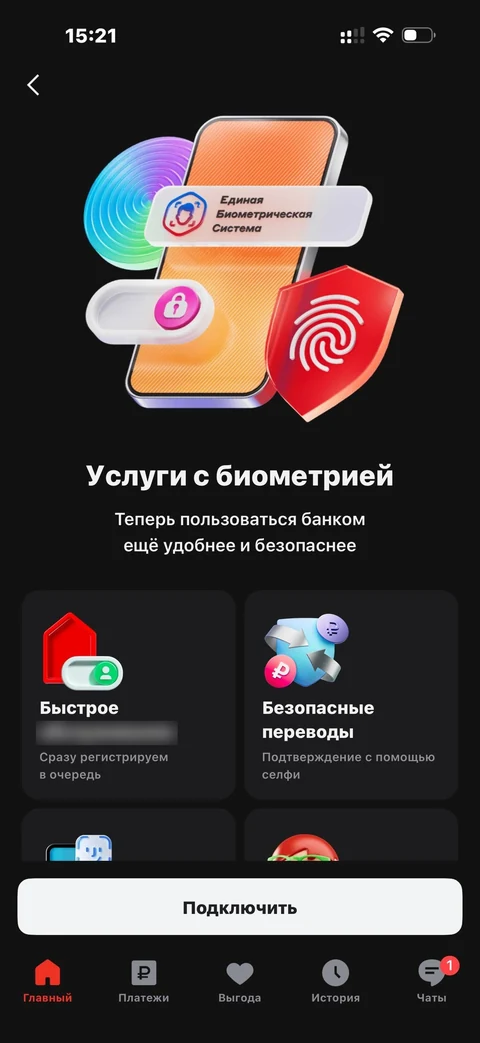Image resolution: width=480 pixels, height=1043 pixels.
Task: Switch to the Главный tab
Action: [47, 982]
